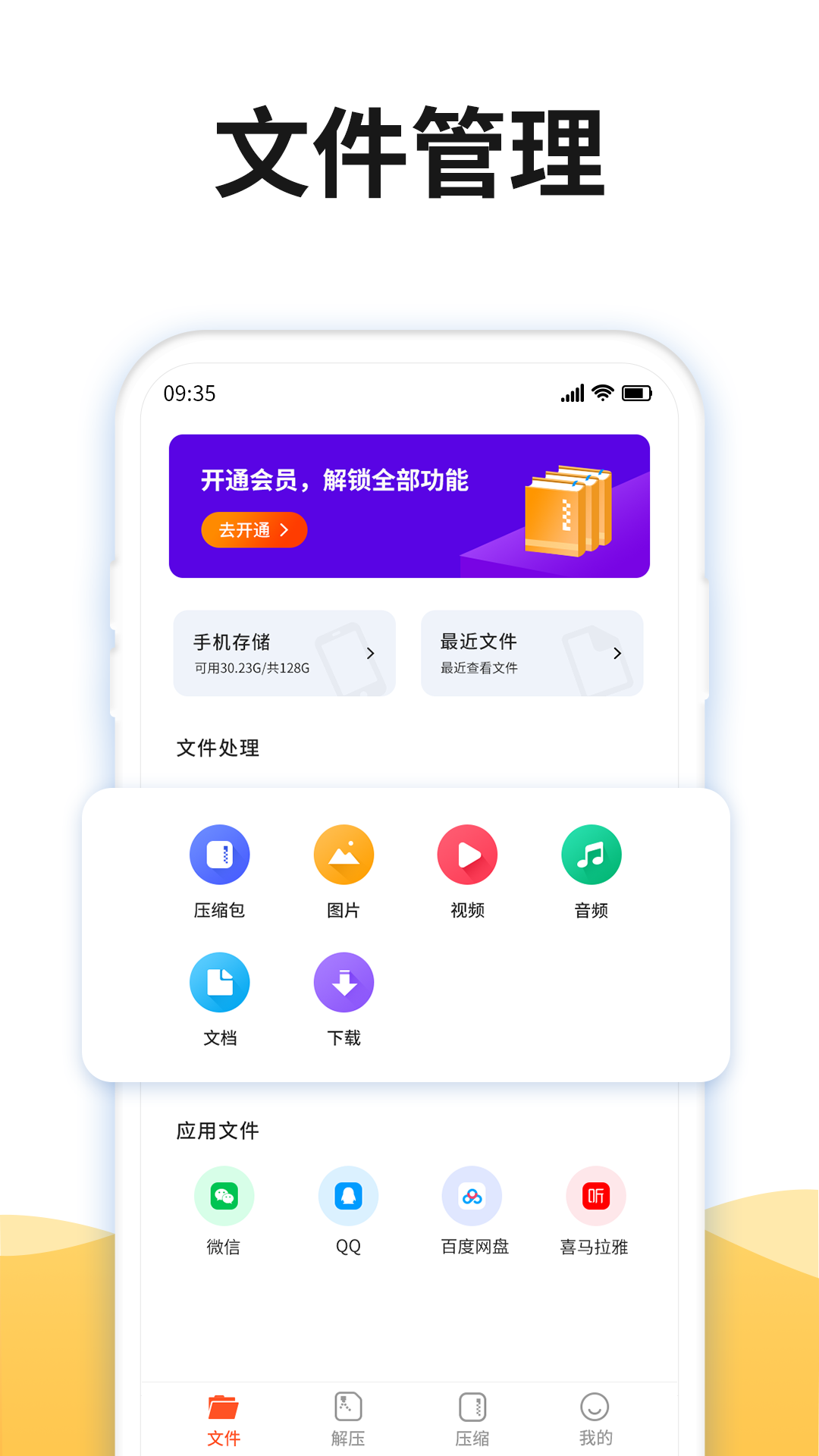Select the orange 文件 folder icon in bottom bar
The width and height of the screenshot is (819, 1456).
tap(224, 1408)
